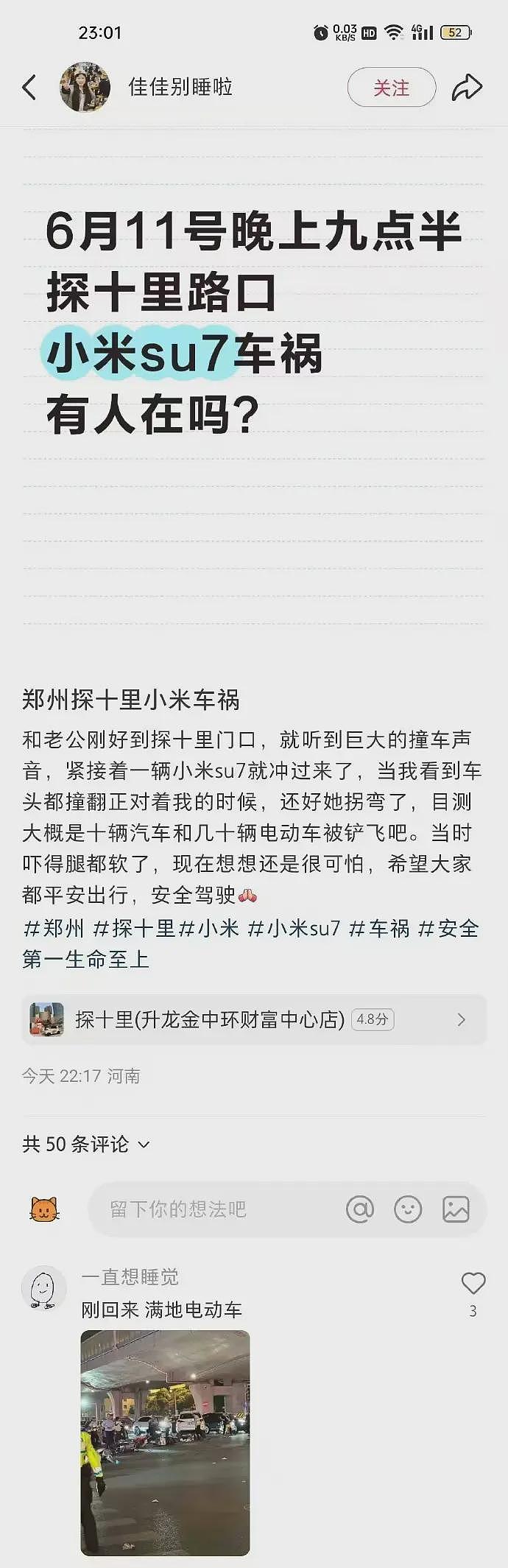Screen dimensions: 508x1568
Task: Open 一直想睡觉's profile avatar
Action: pyautogui.click(x=43, y=1288)
